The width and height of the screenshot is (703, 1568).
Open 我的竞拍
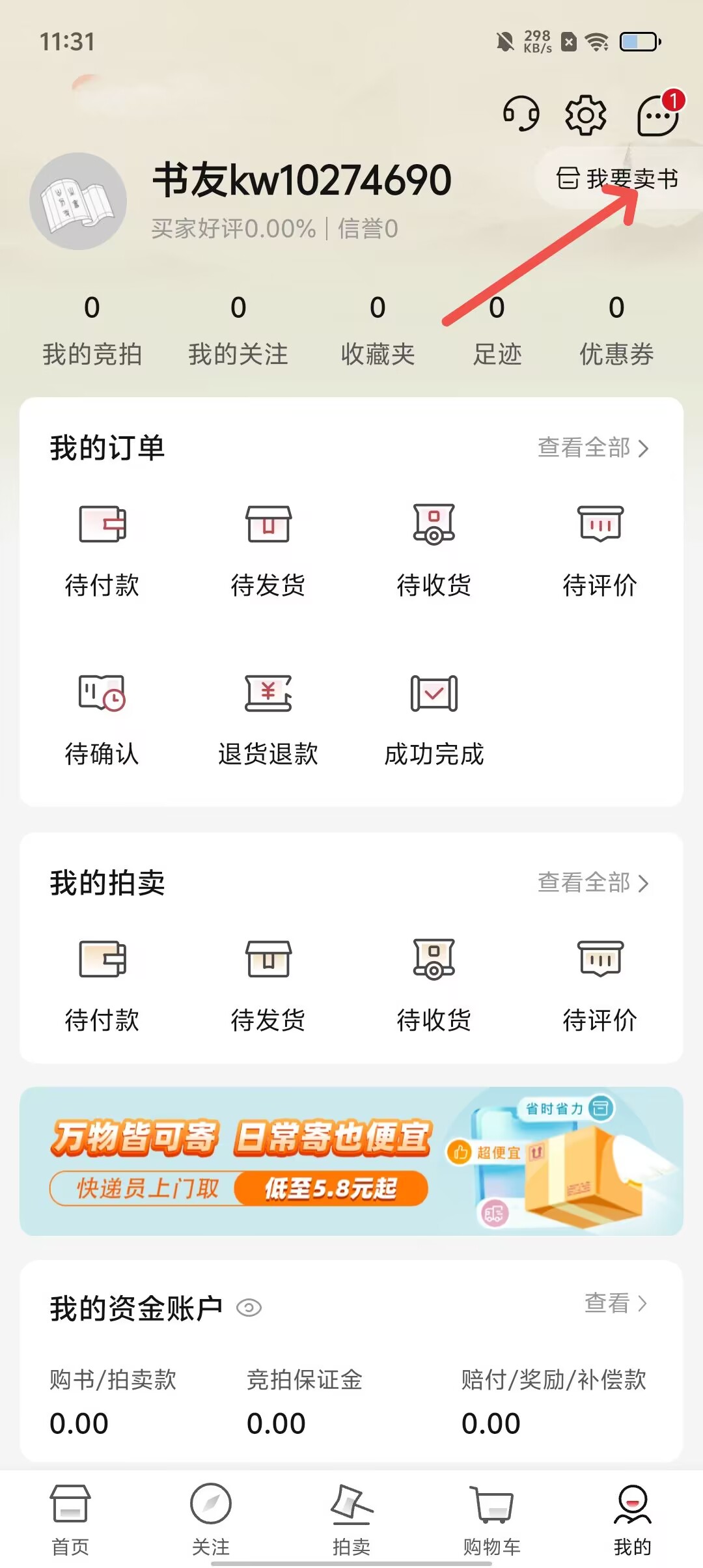click(92, 331)
